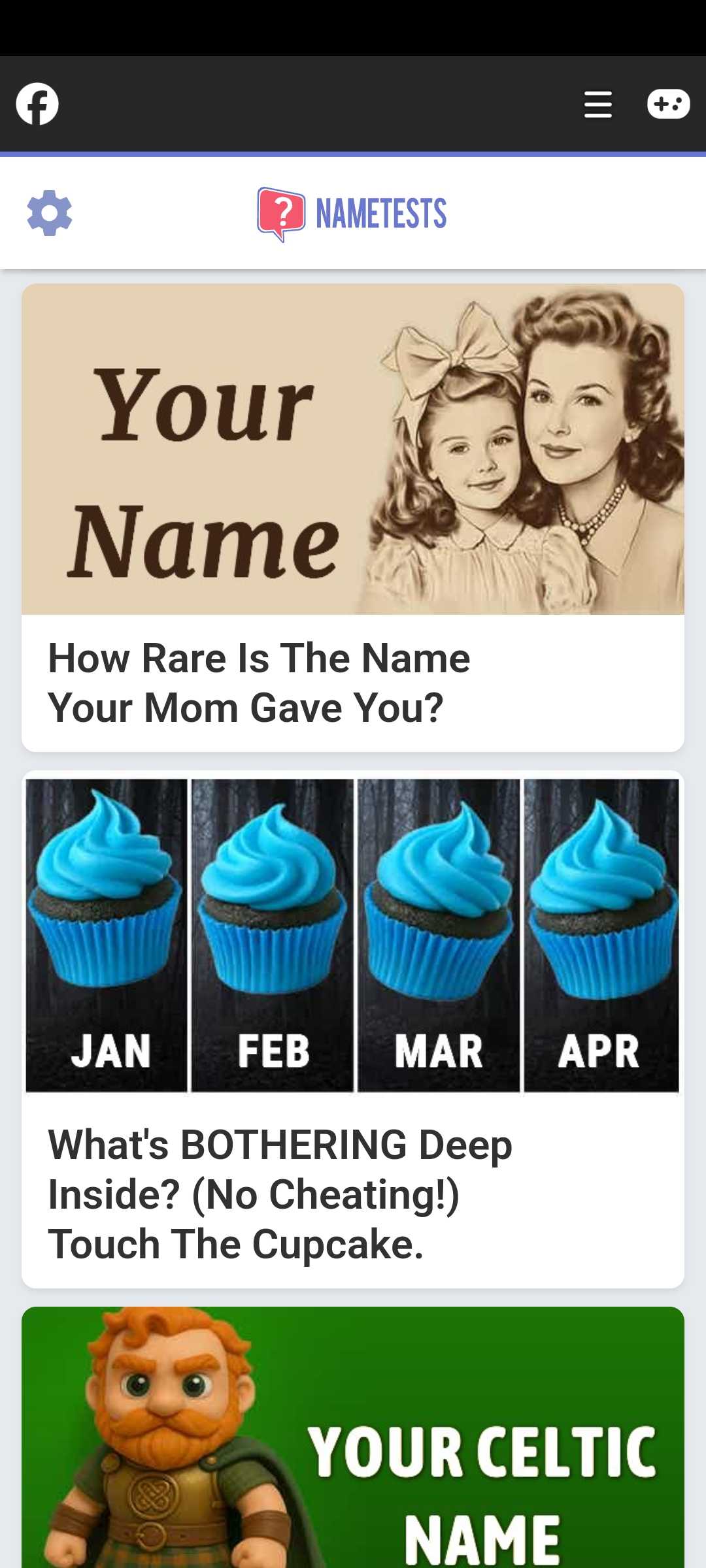This screenshot has width=706, height=1568.
Task: Go to the Nametests home logo
Action: pos(352,214)
